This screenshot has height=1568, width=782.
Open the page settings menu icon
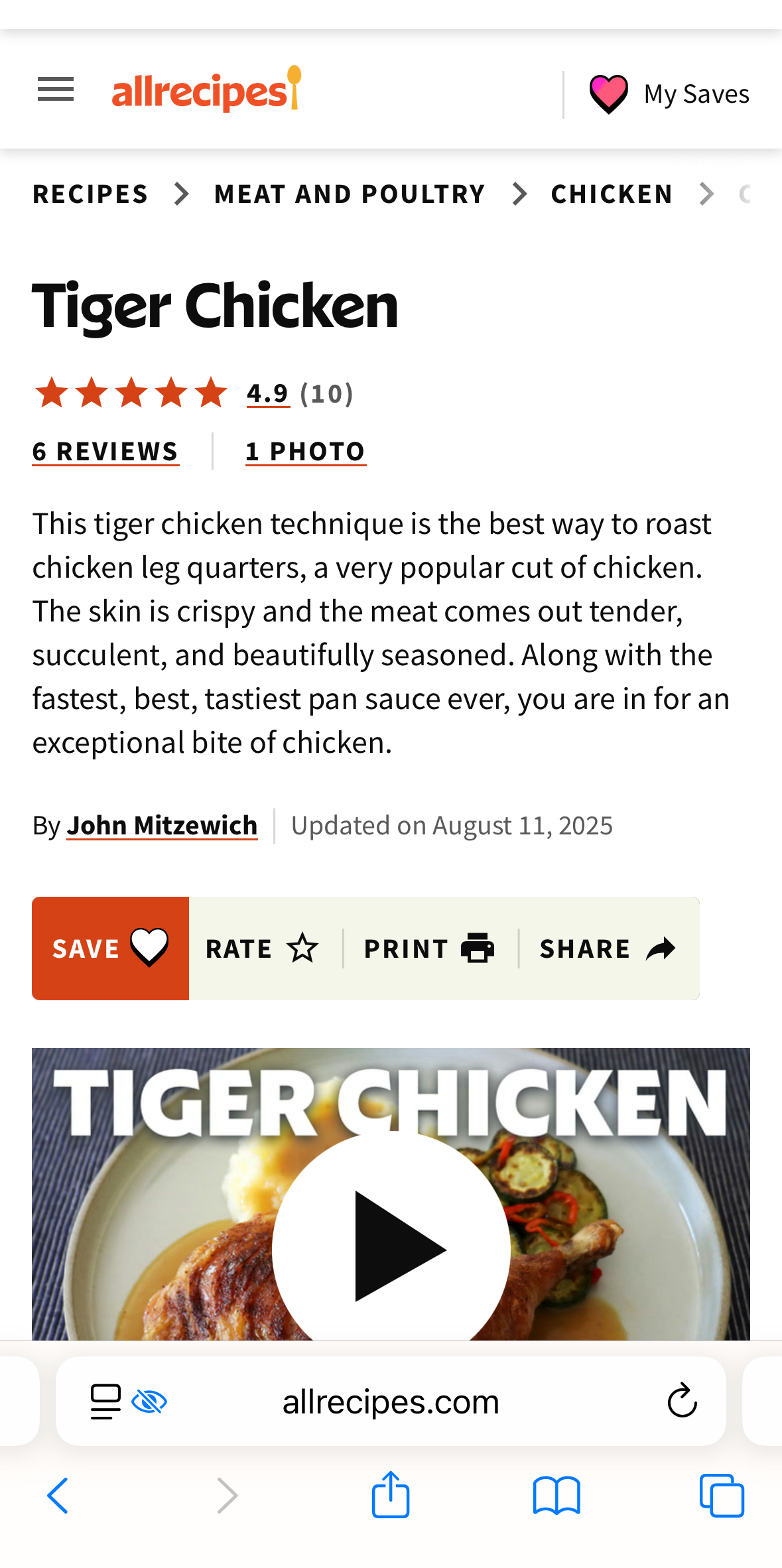pyautogui.click(x=106, y=1402)
